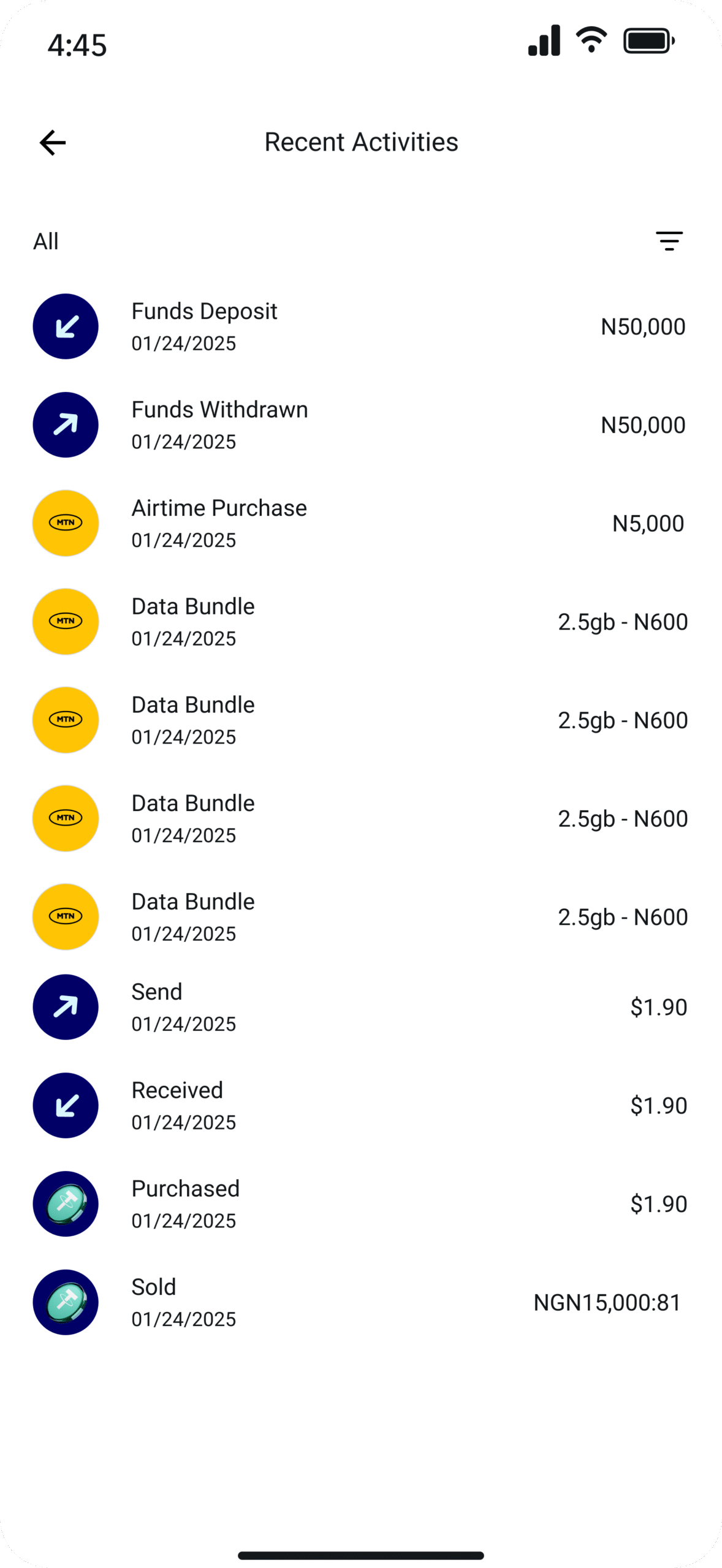Show details of the Purchased entry
The image size is (722, 1568).
[360, 1204]
